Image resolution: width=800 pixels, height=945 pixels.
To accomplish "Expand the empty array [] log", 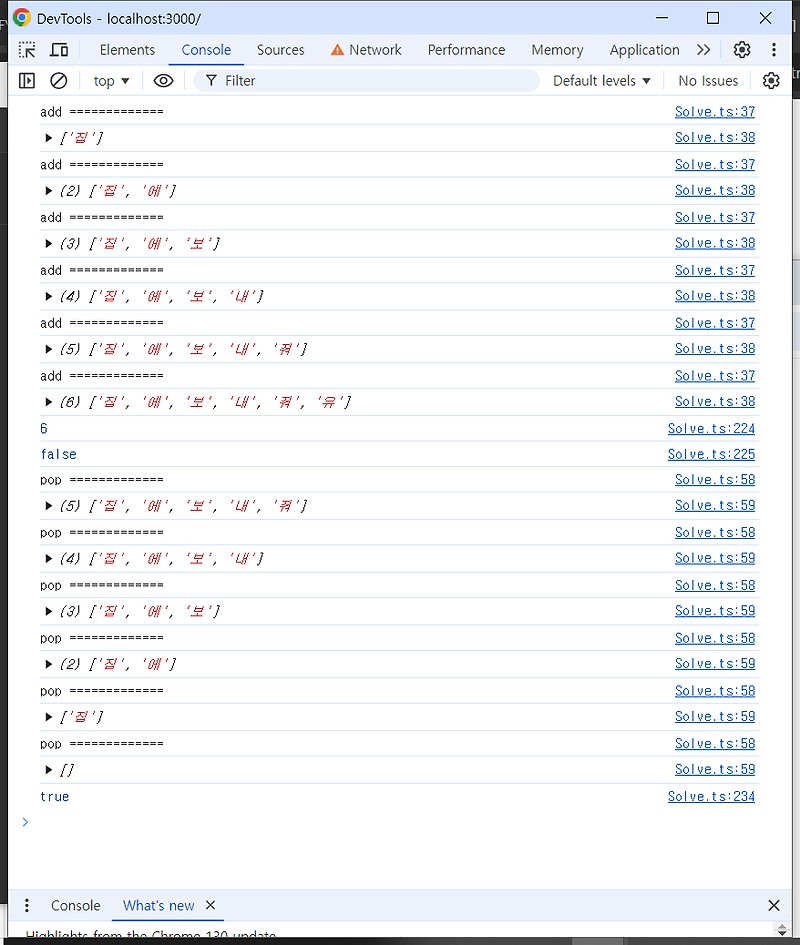I will 47,769.
